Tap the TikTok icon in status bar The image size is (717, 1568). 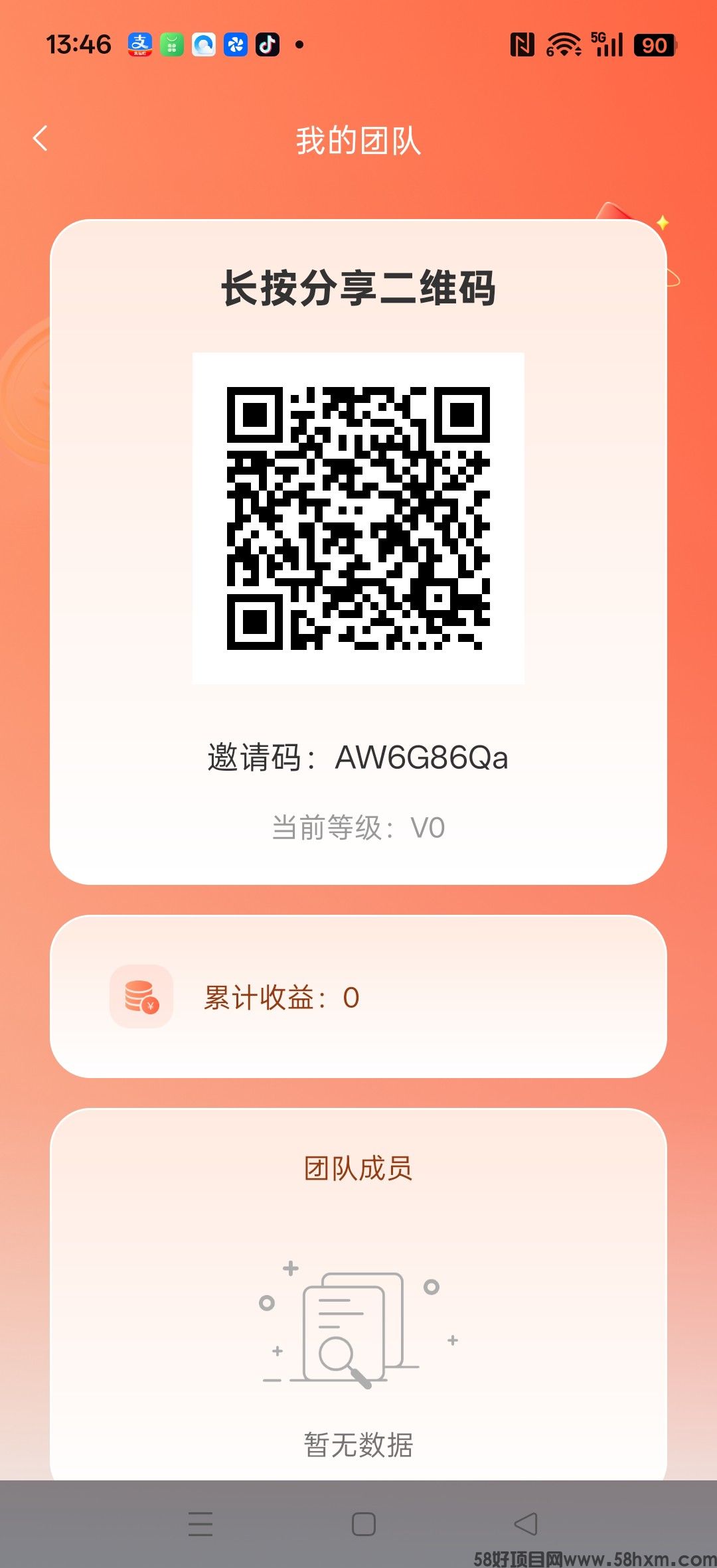[x=268, y=44]
